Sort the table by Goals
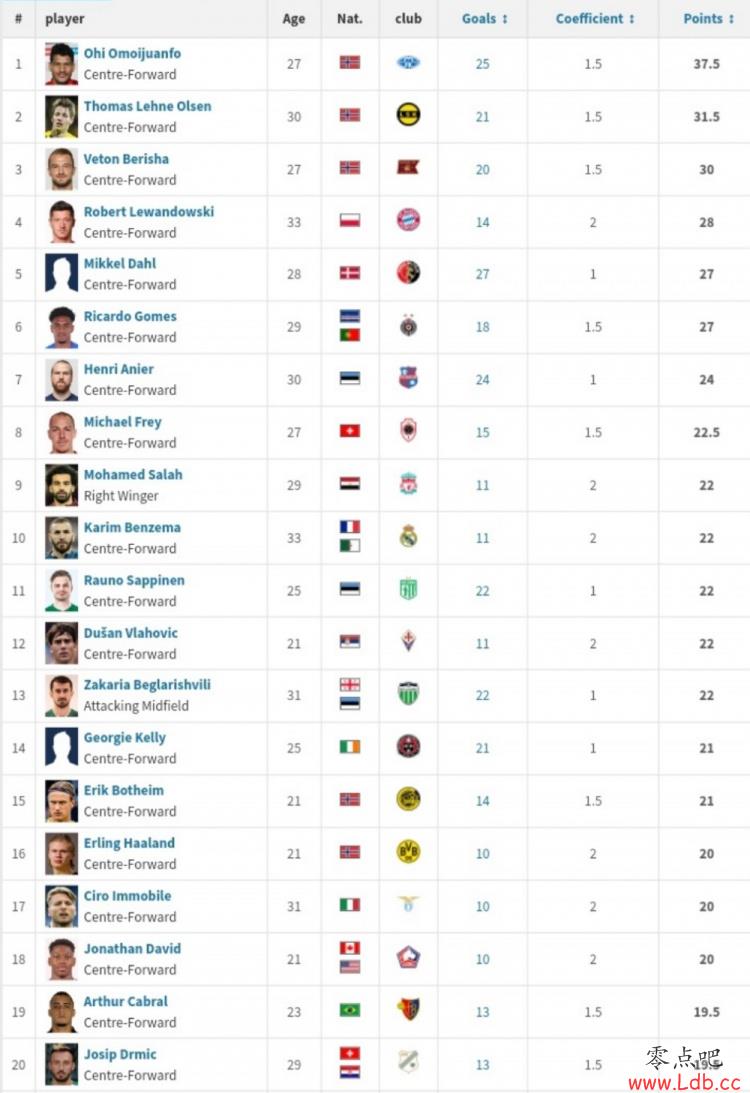This screenshot has width=750, height=1093. tap(484, 18)
